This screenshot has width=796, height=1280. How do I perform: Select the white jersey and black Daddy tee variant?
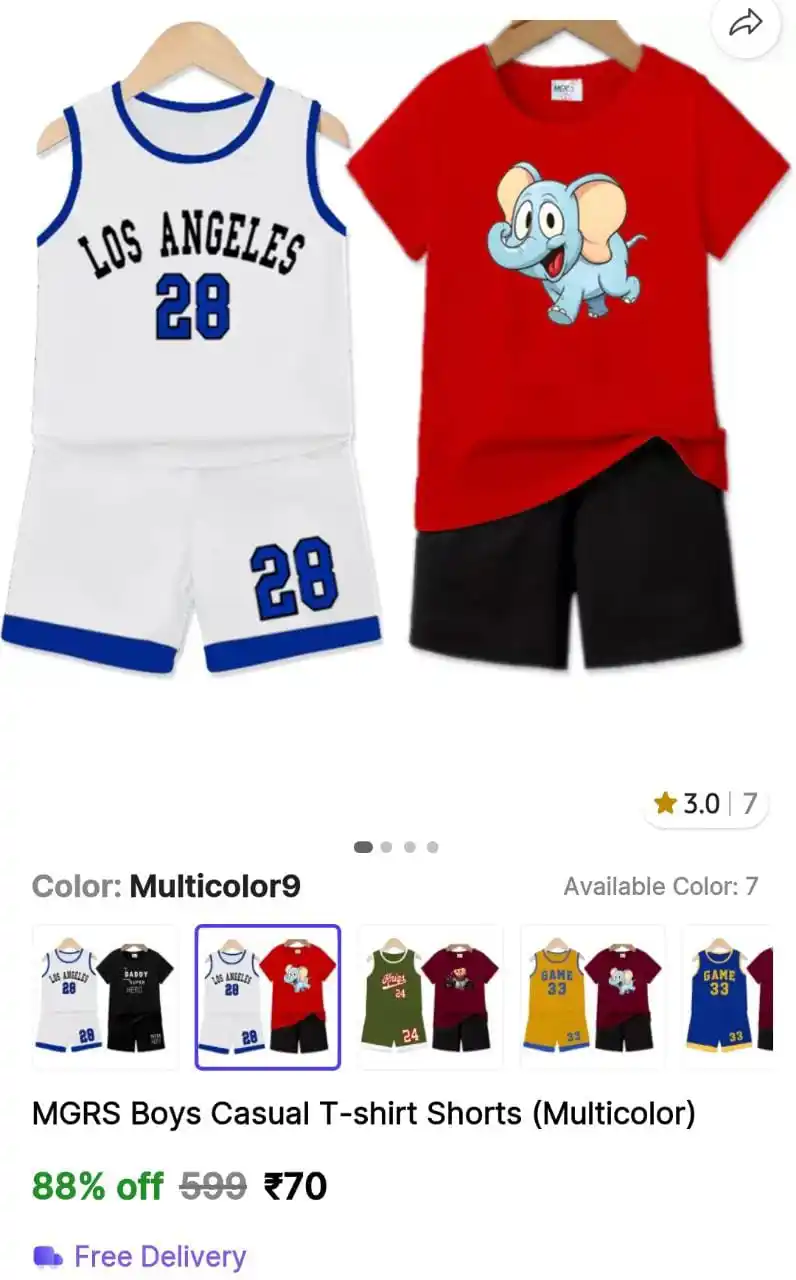click(x=105, y=997)
